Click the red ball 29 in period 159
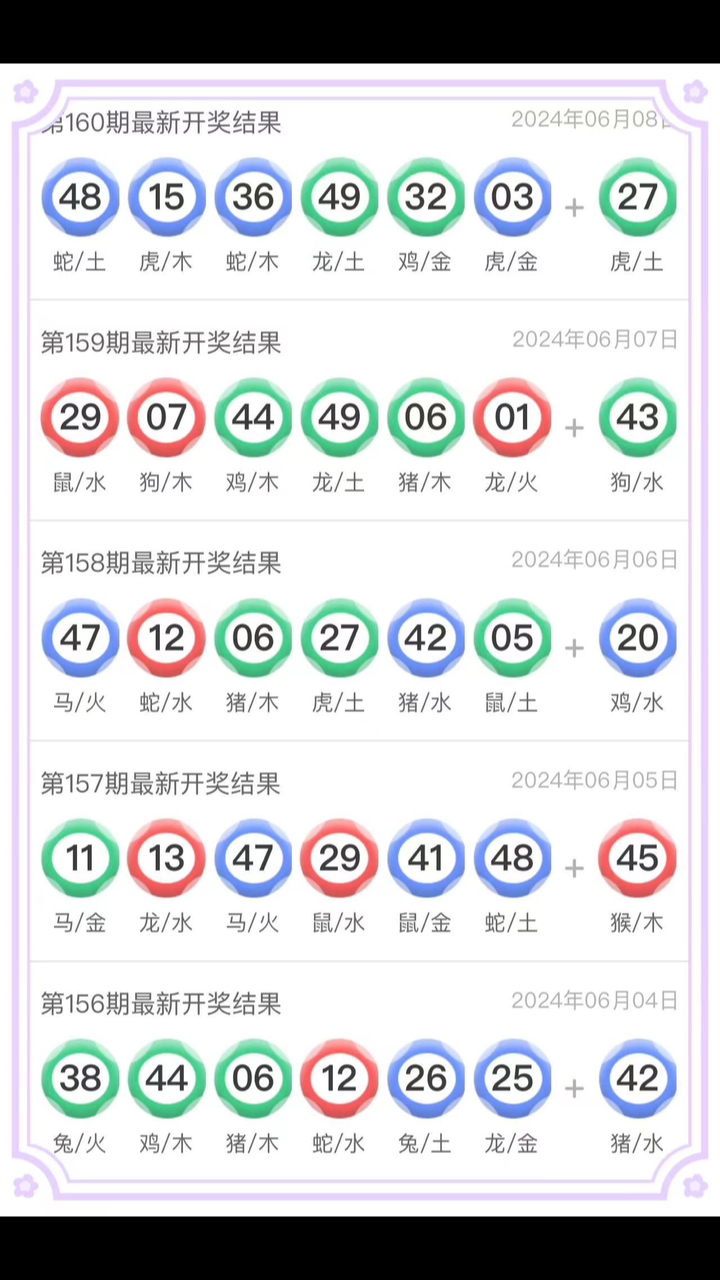Viewport: 720px width, 1280px height. pyautogui.click(x=80, y=419)
